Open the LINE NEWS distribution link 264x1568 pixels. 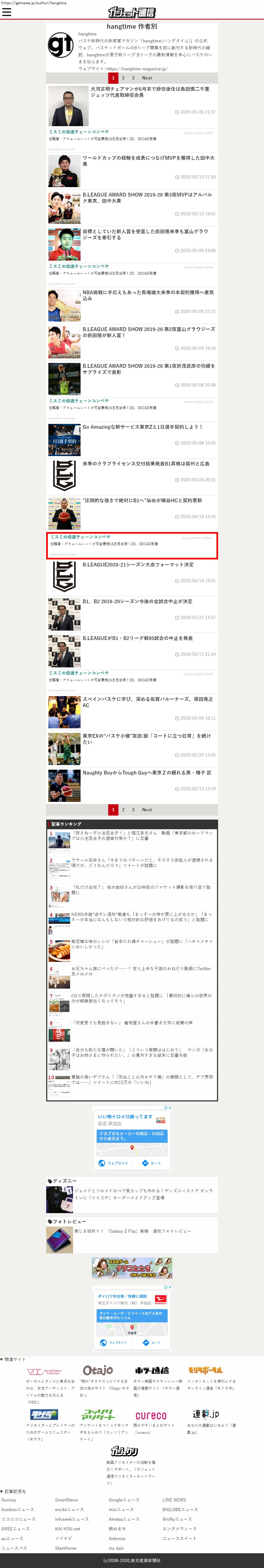174,1500
